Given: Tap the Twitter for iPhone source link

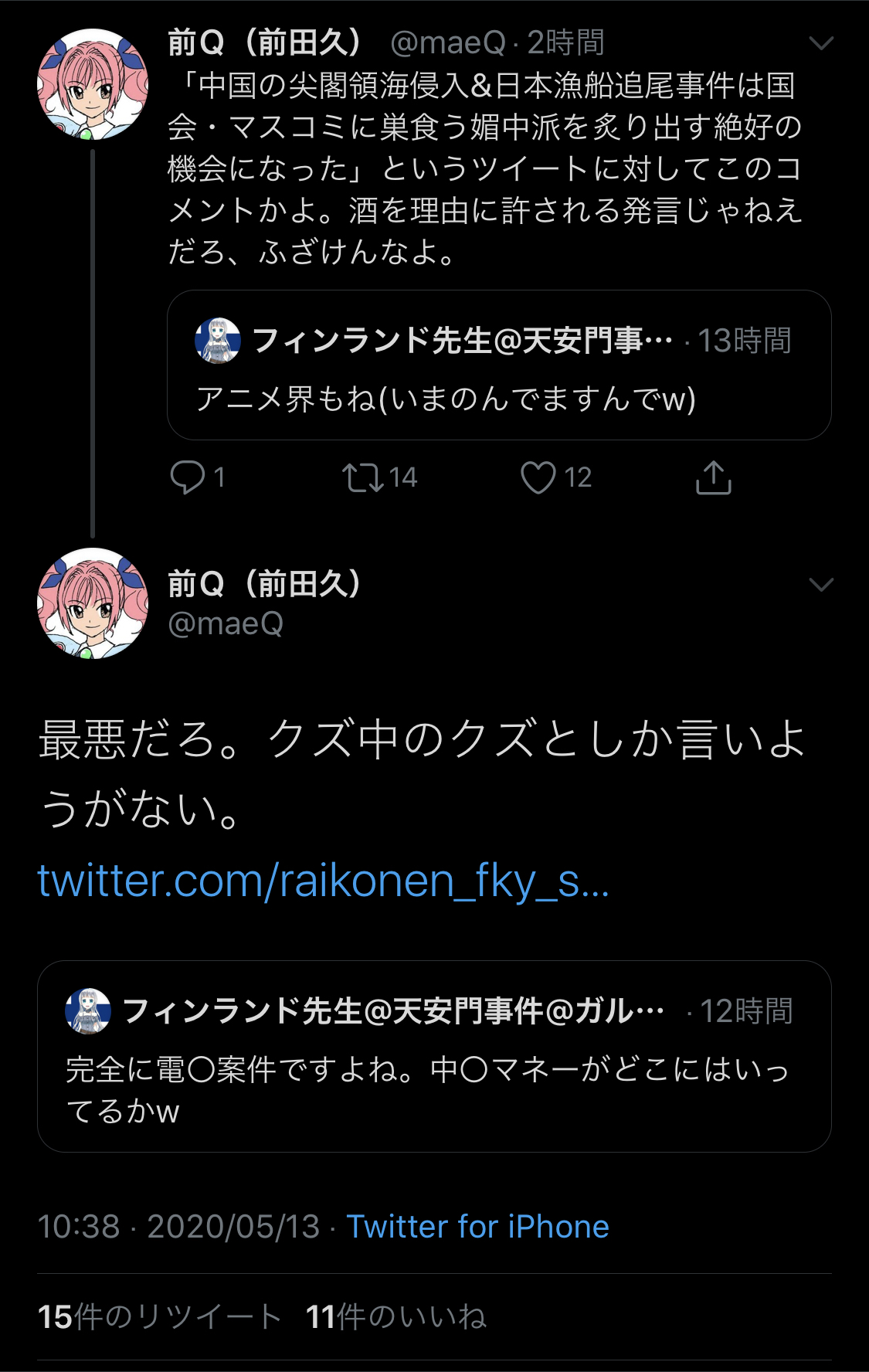Looking at the screenshot, I should [x=477, y=1227].
